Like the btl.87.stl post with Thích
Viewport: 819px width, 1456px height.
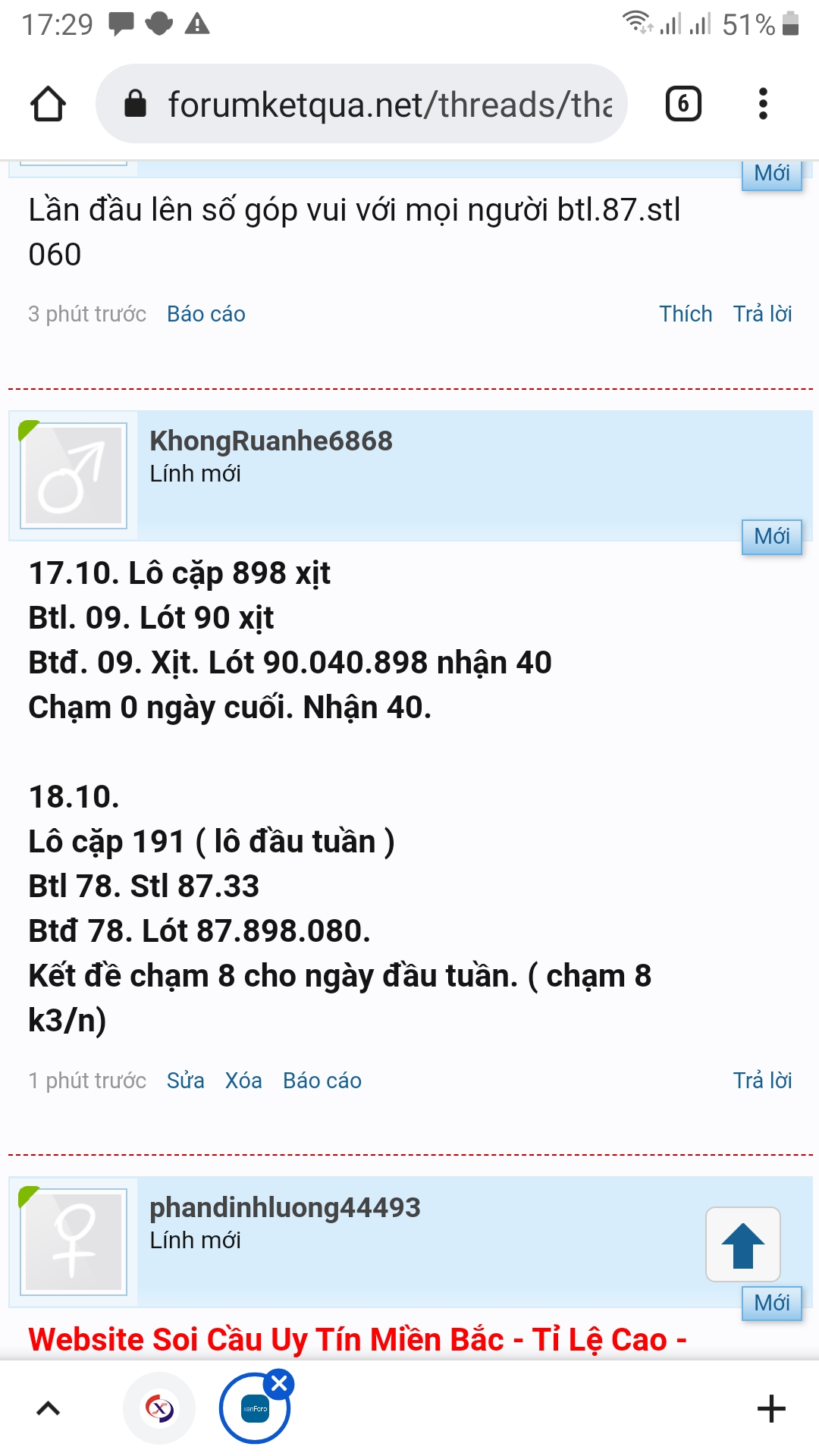685,314
